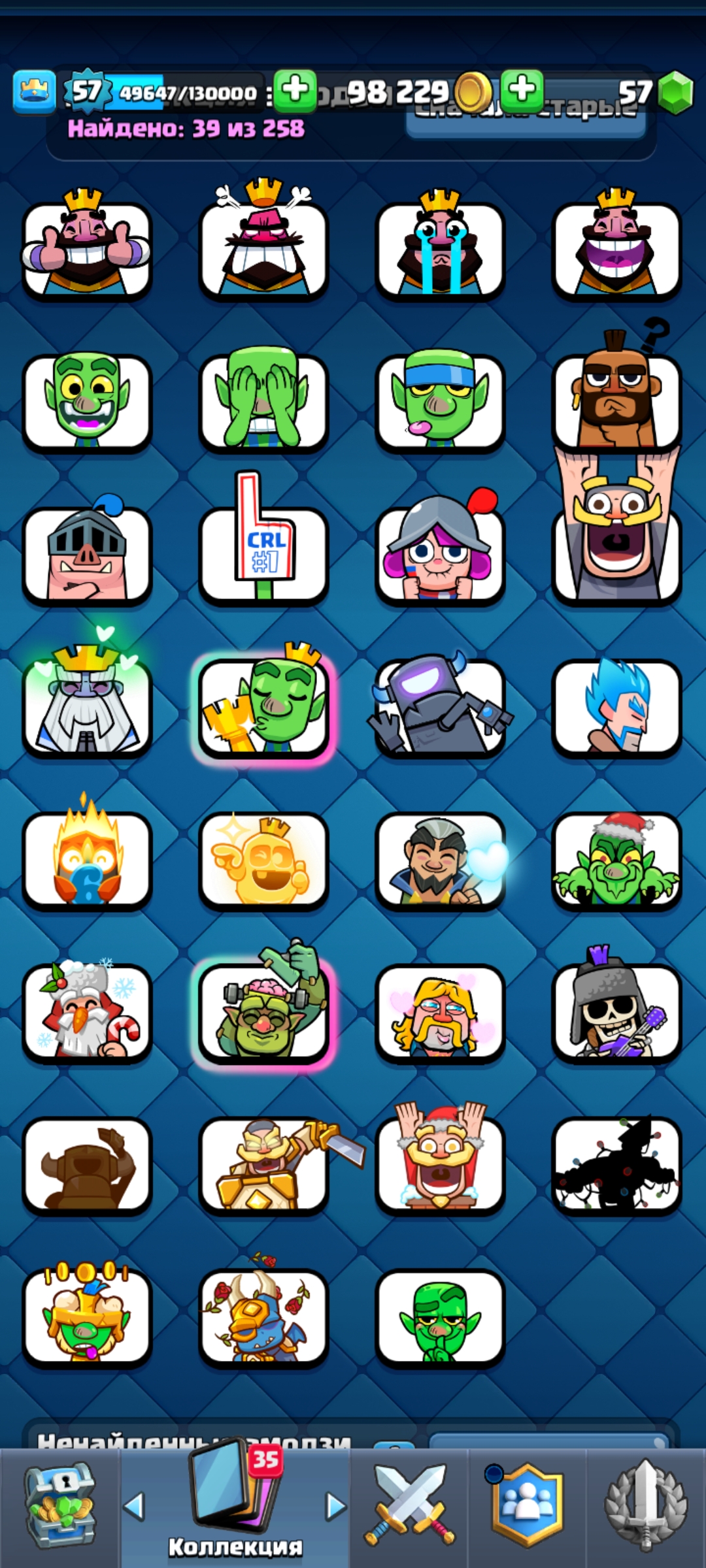Viewport: 706px width, 1568px height.
Task: Select the thumbs-up King emote
Action: pos(87,248)
